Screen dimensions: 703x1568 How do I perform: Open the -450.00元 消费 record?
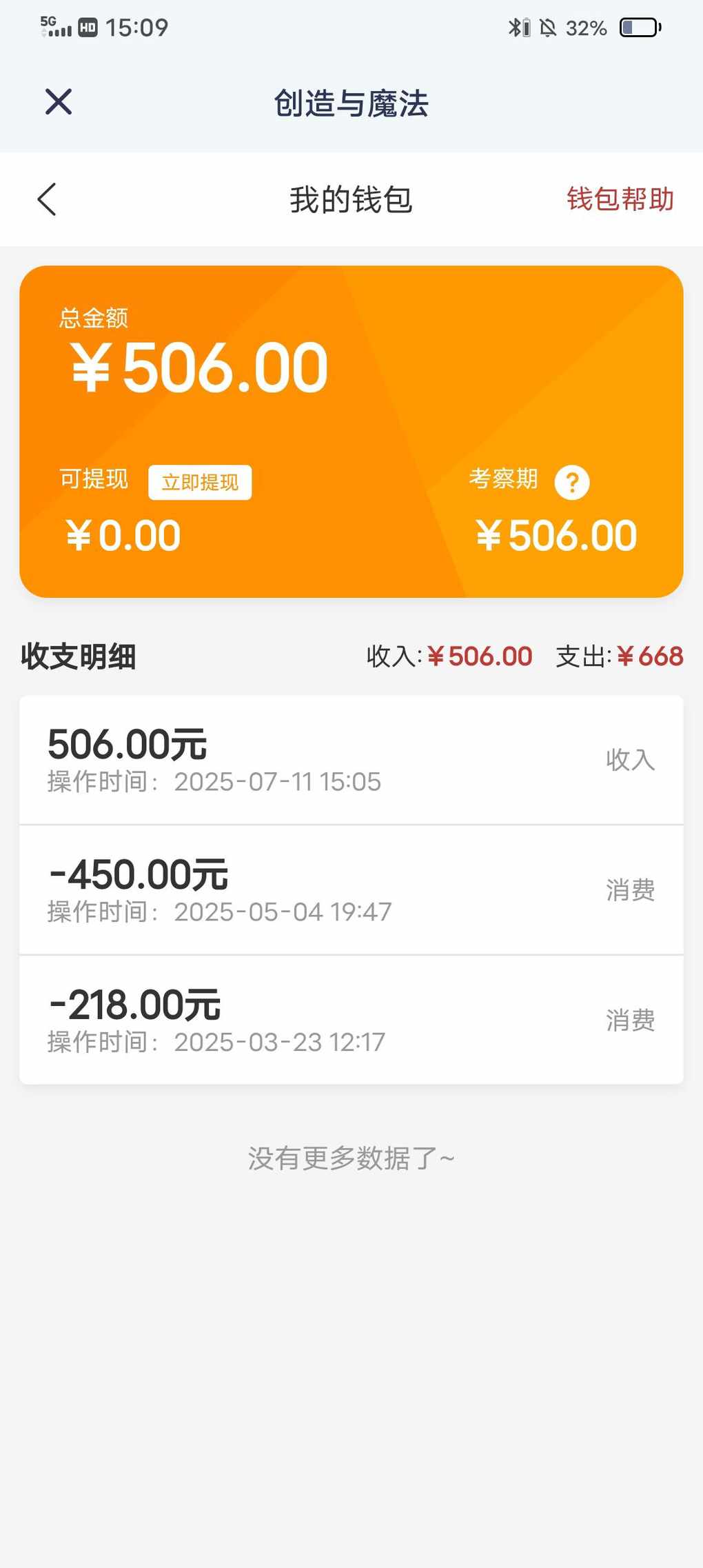[x=351, y=890]
